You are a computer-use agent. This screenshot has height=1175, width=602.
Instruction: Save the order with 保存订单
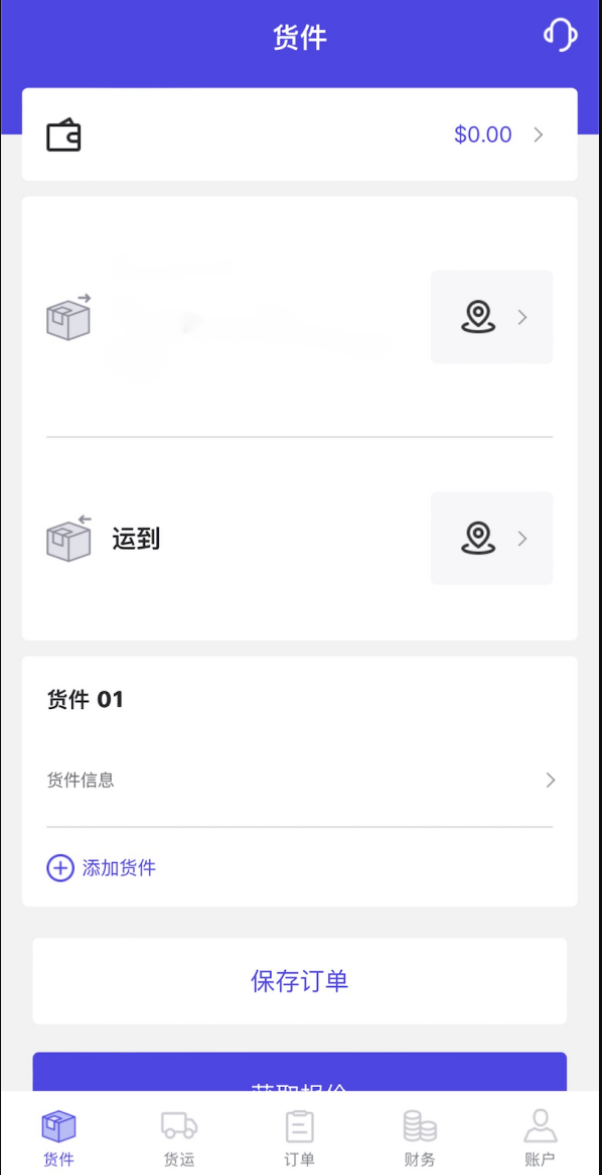(x=300, y=981)
